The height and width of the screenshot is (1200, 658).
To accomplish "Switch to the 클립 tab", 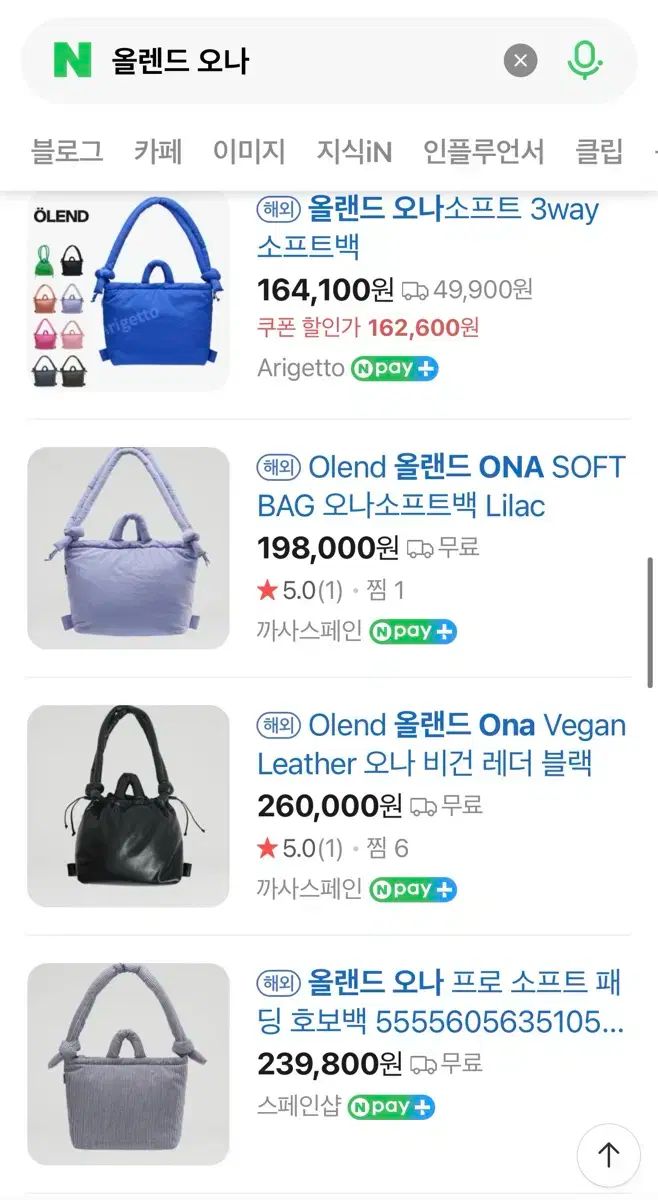I will (x=599, y=151).
